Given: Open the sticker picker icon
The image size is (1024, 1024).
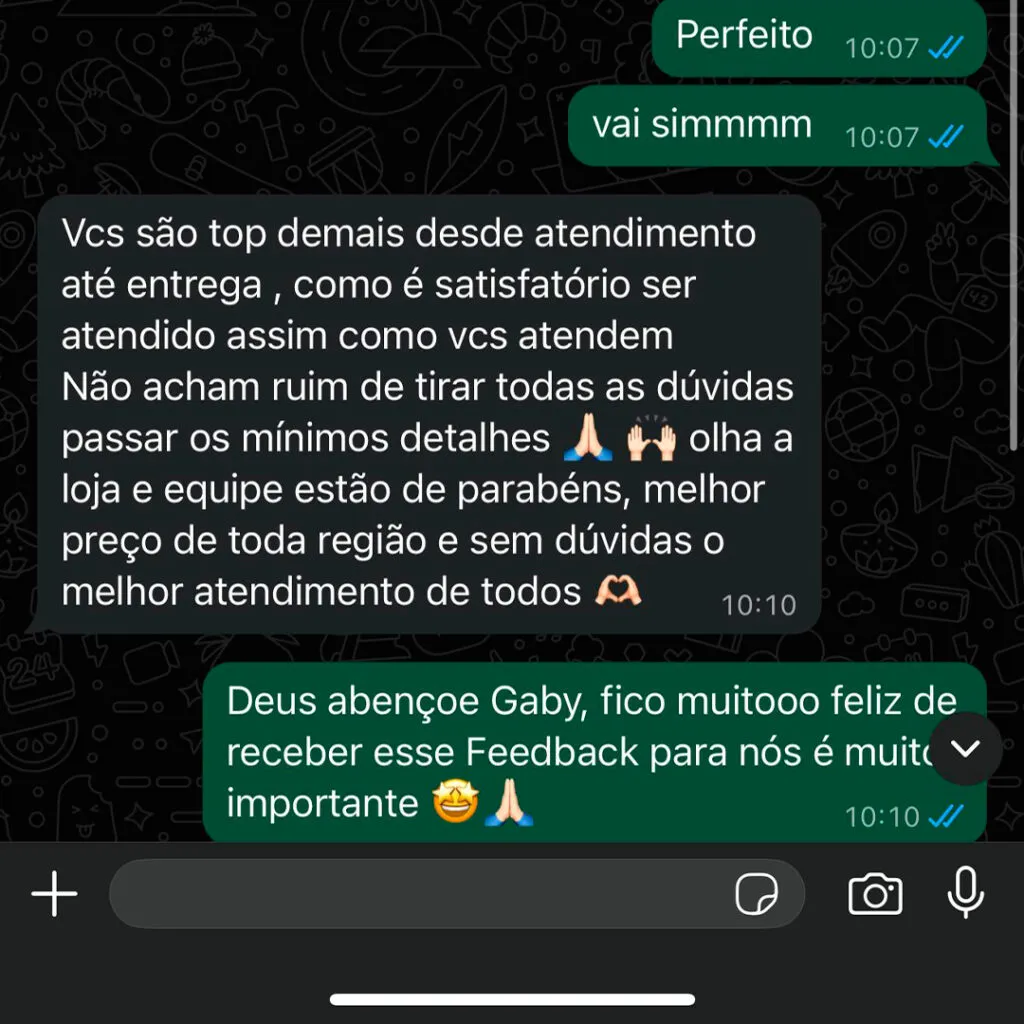Looking at the screenshot, I should [x=756, y=894].
